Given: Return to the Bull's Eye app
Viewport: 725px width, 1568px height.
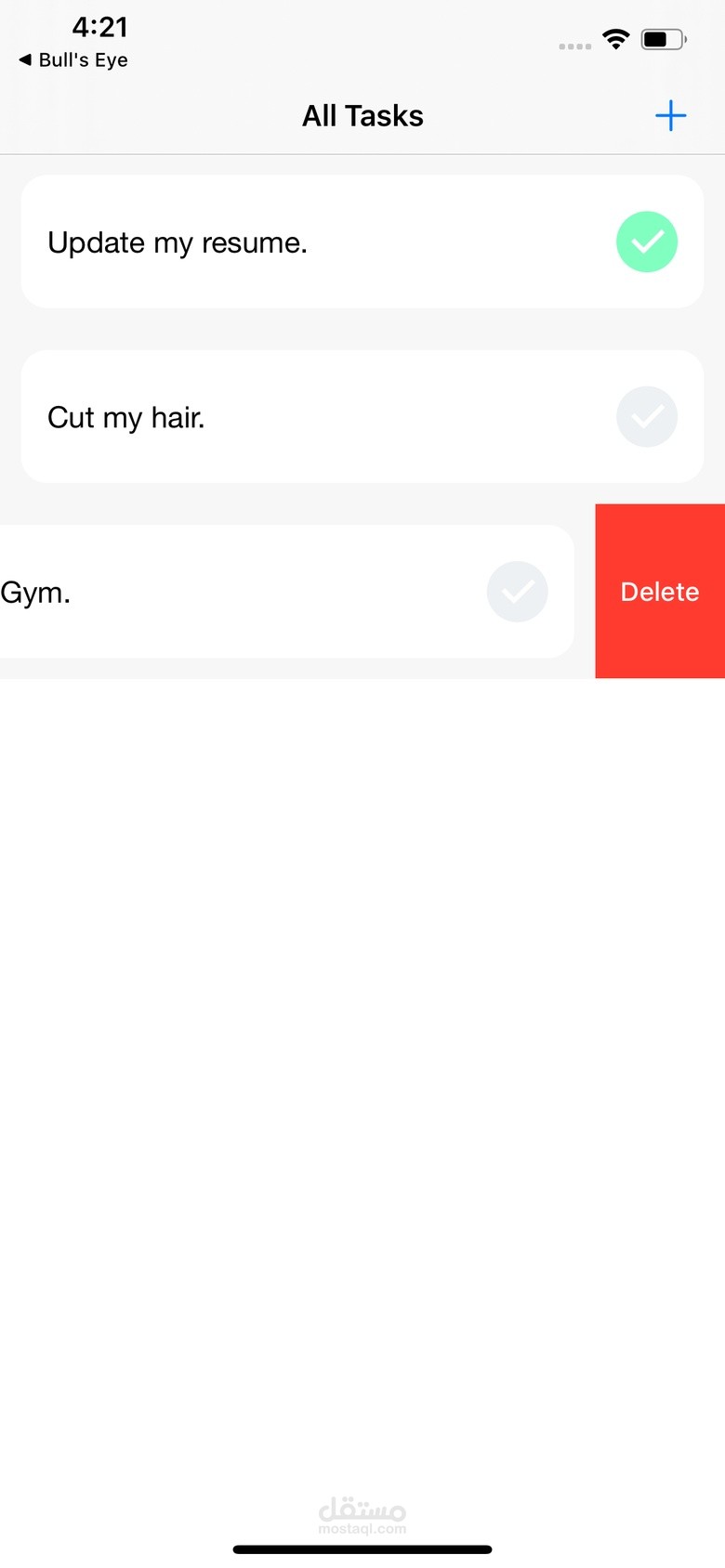Looking at the screenshot, I should (x=73, y=60).
